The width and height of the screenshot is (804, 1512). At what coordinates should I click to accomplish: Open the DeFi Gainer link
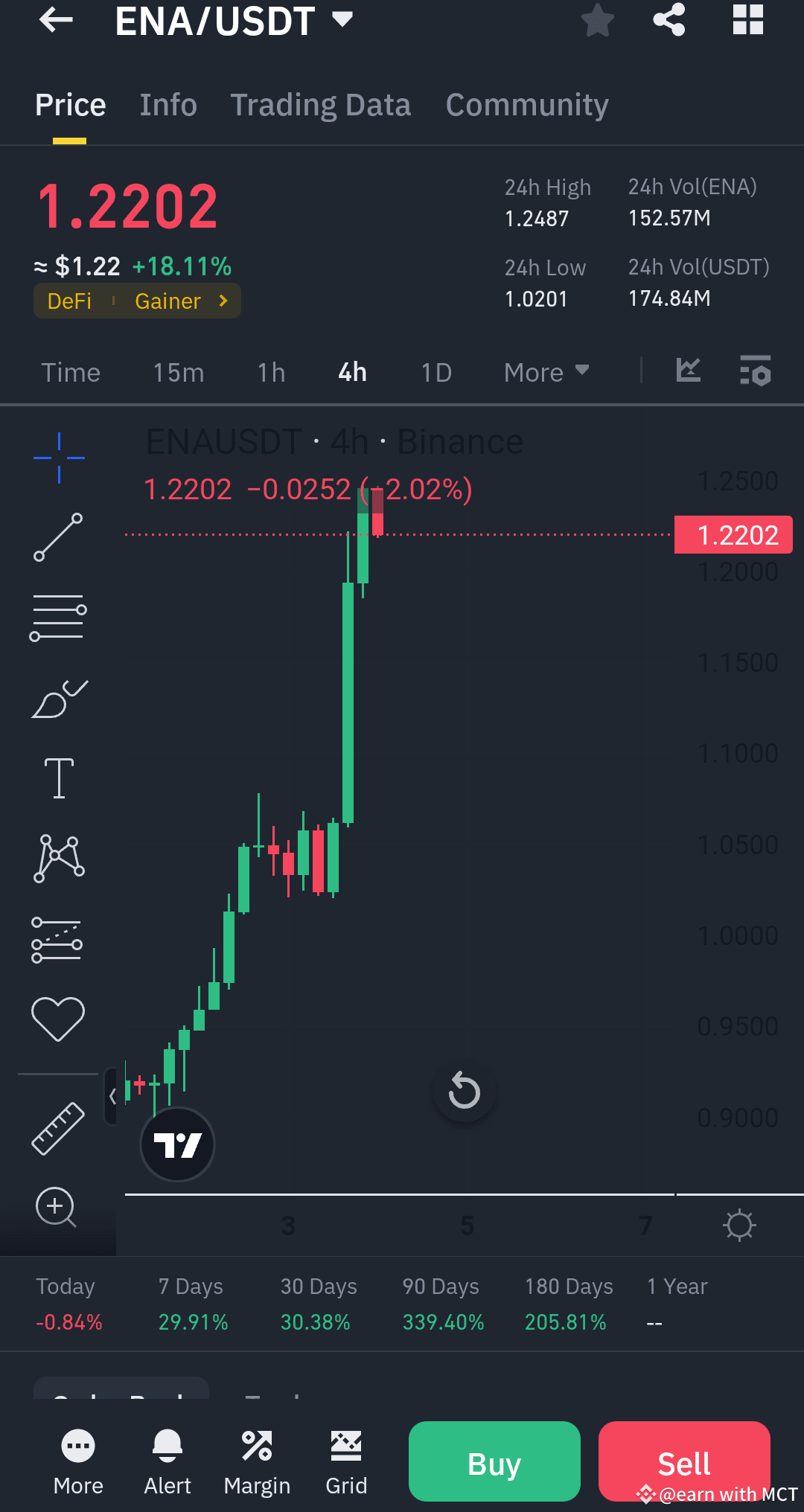[136, 301]
